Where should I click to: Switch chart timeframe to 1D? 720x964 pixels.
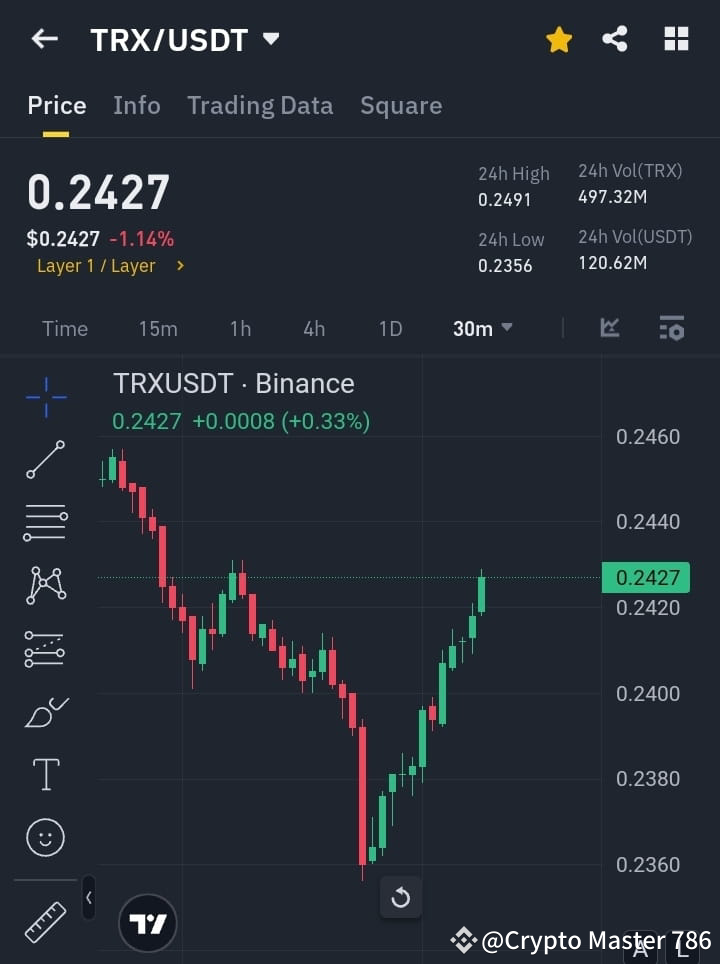(390, 328)
